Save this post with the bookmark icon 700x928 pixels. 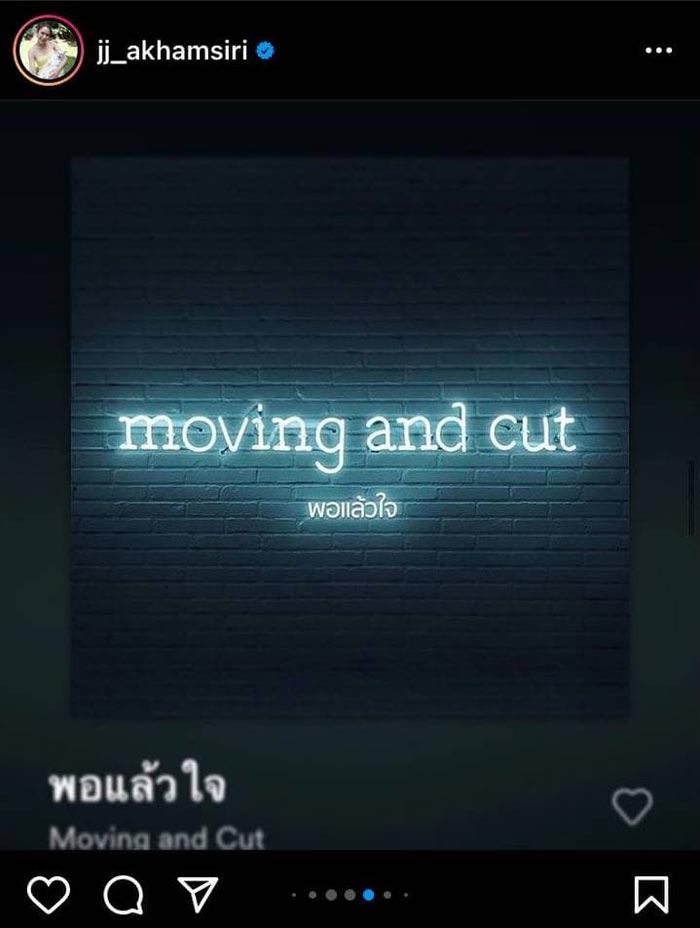(x=651, y=894)
